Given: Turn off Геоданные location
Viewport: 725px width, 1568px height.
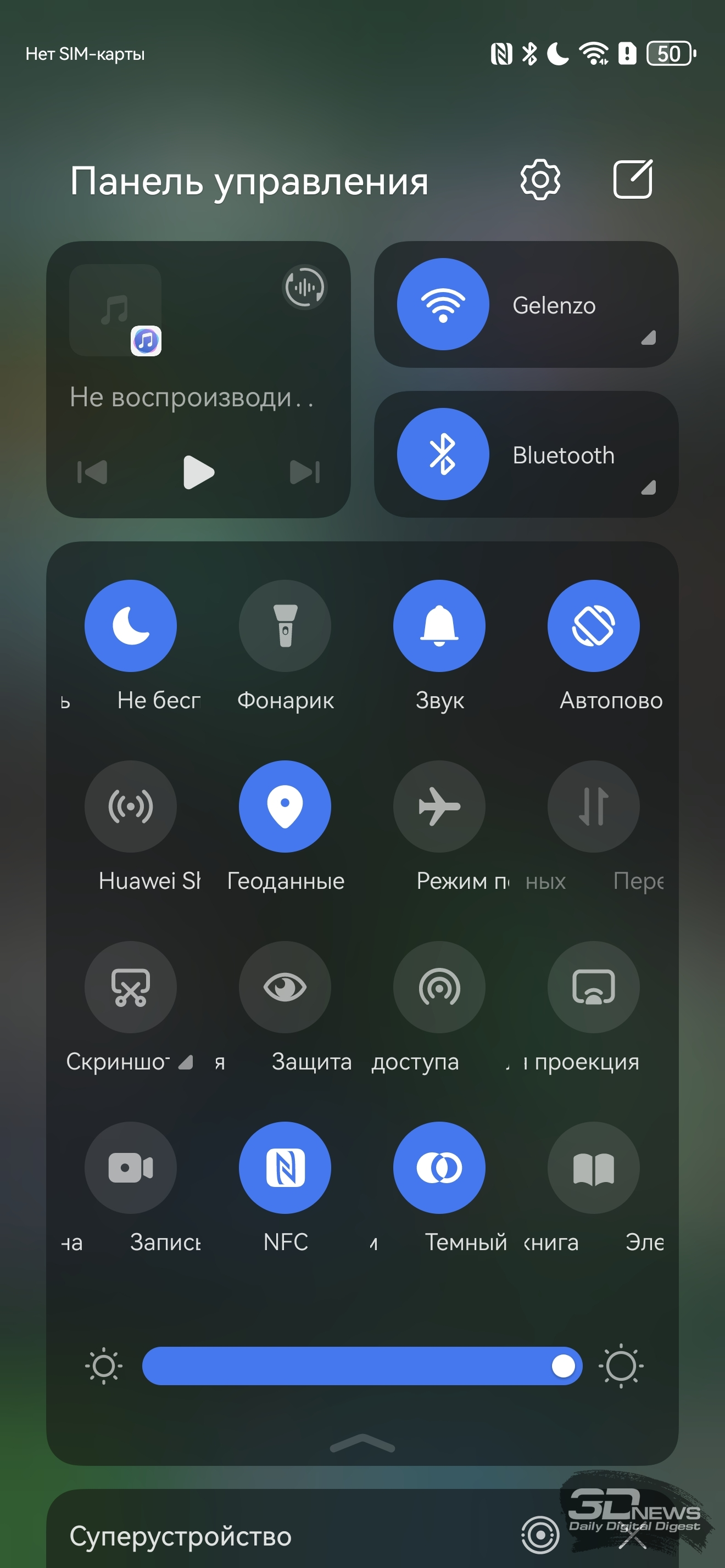Looking at the screenshot, I should tap(285, 806).
